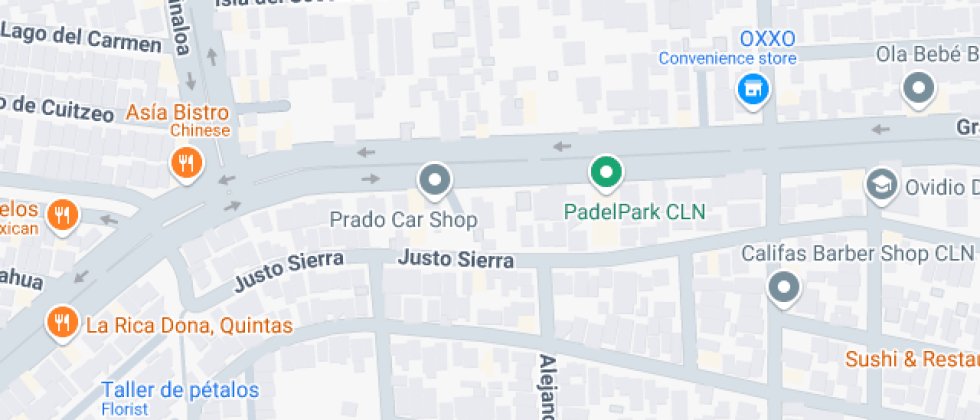Tap the Ola Bebé marker
Viewport: 980px width, 420px height.
[917, 89]
